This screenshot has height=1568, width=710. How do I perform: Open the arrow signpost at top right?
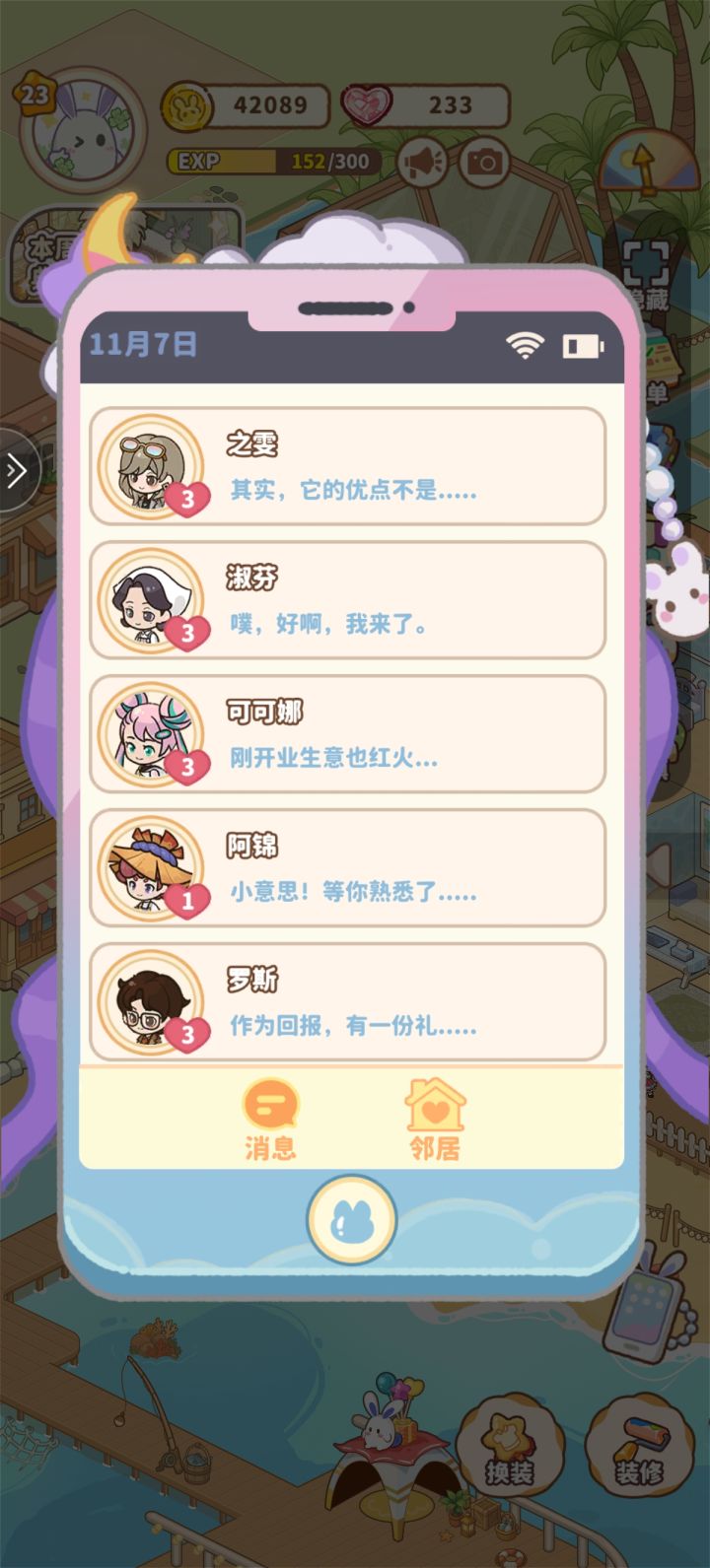(x=646, y=163)
